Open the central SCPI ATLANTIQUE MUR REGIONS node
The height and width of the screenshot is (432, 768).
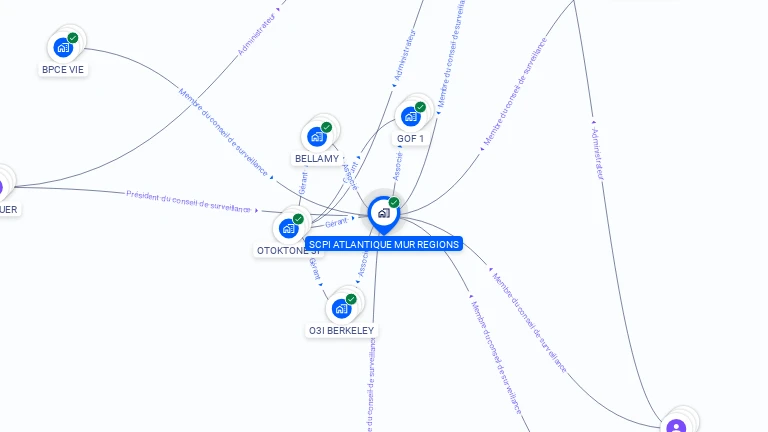383,213
